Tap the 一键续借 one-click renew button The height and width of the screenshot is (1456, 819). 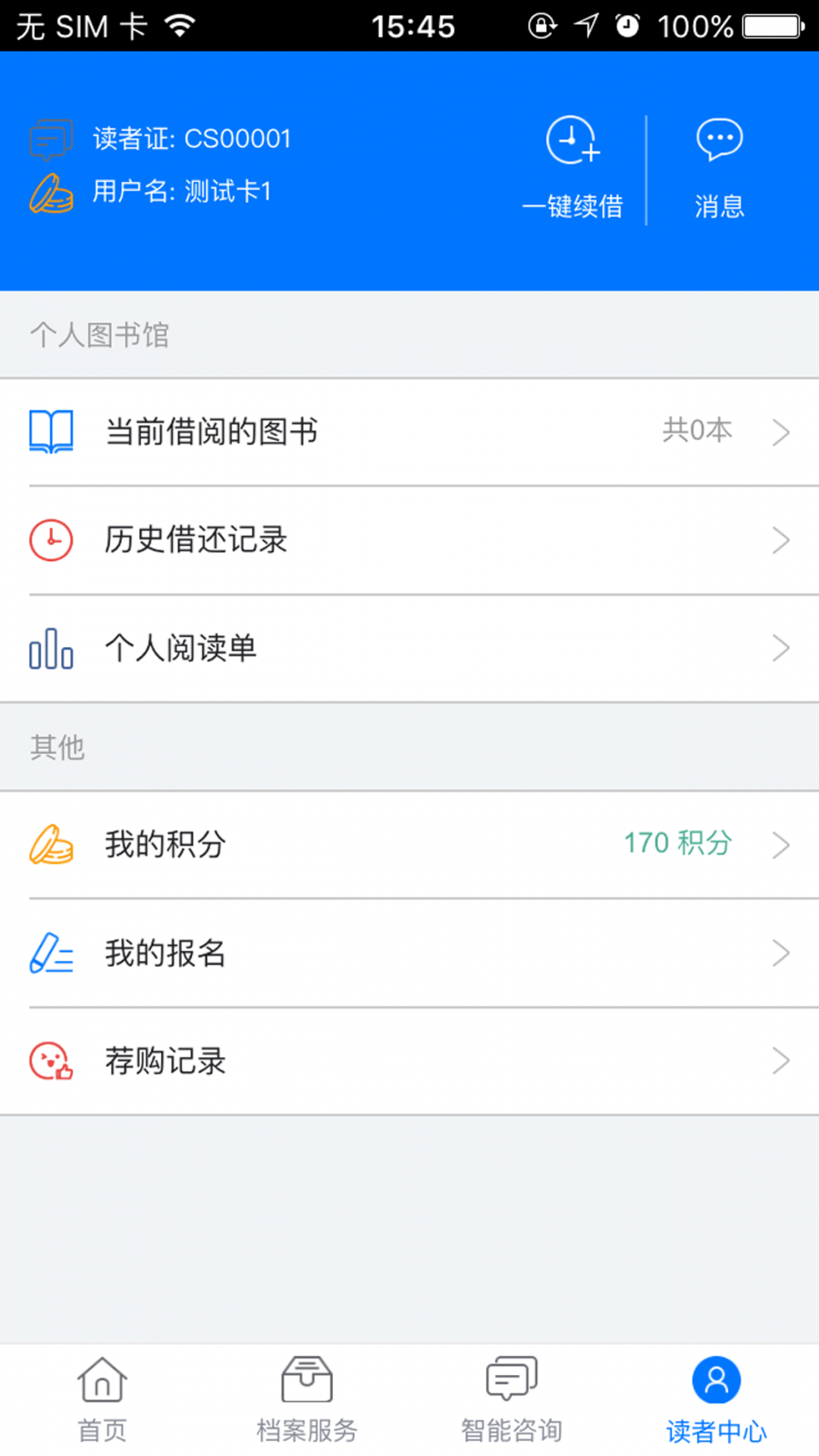(x=573, y=168)
